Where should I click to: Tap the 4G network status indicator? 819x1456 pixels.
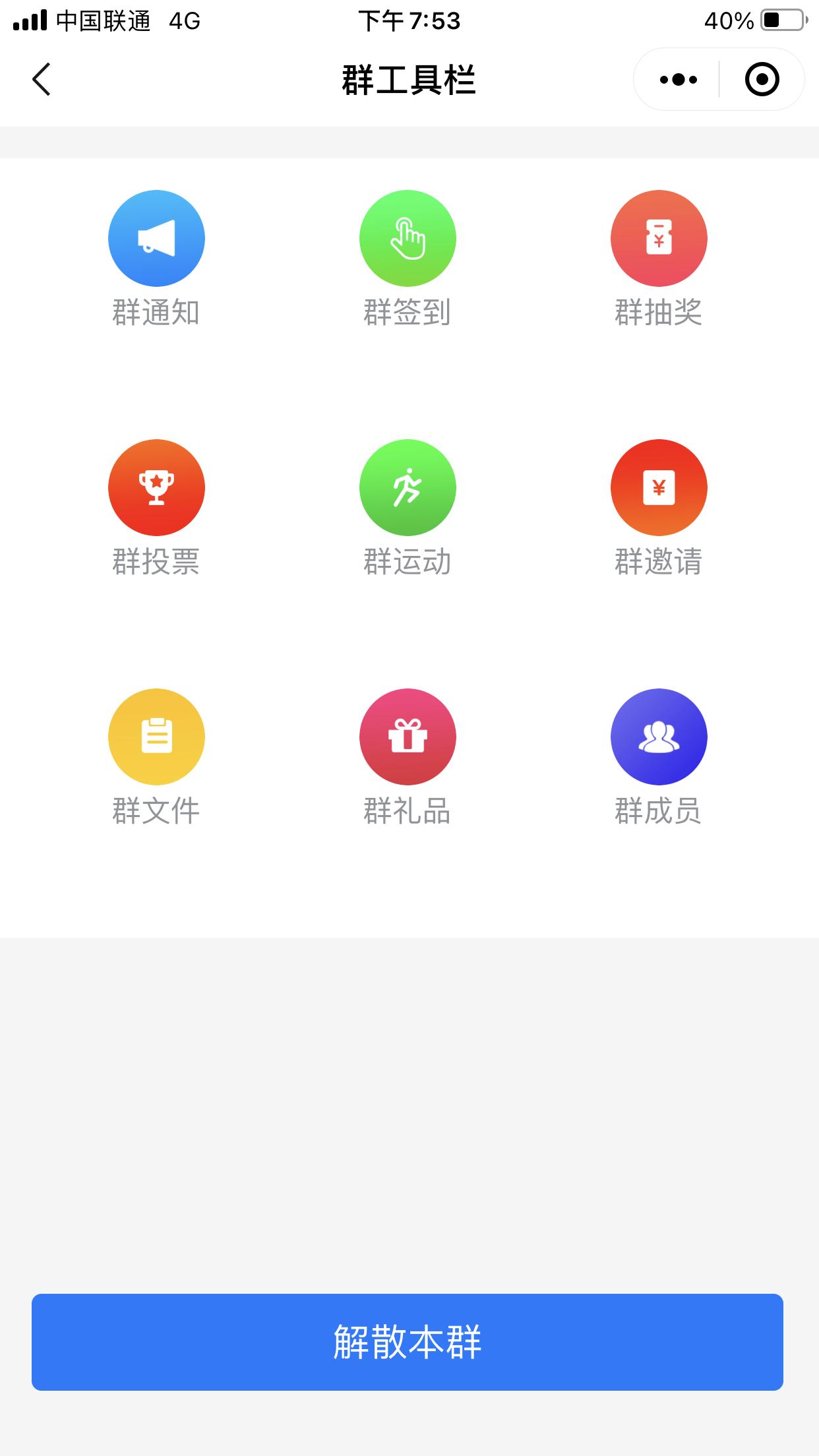click(x=185, y=21)
